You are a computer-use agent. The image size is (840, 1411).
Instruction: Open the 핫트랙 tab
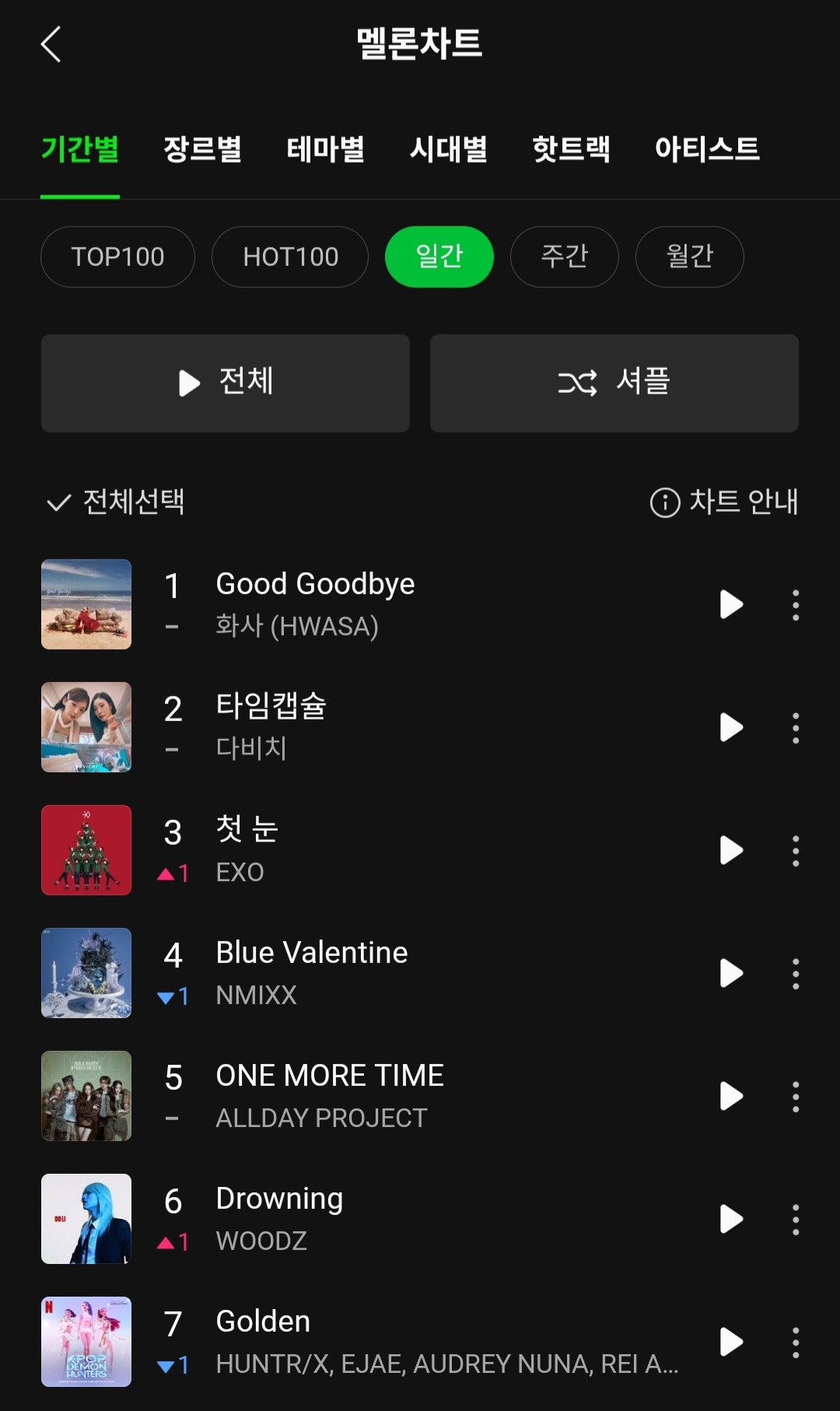click(x=571, y=149)
